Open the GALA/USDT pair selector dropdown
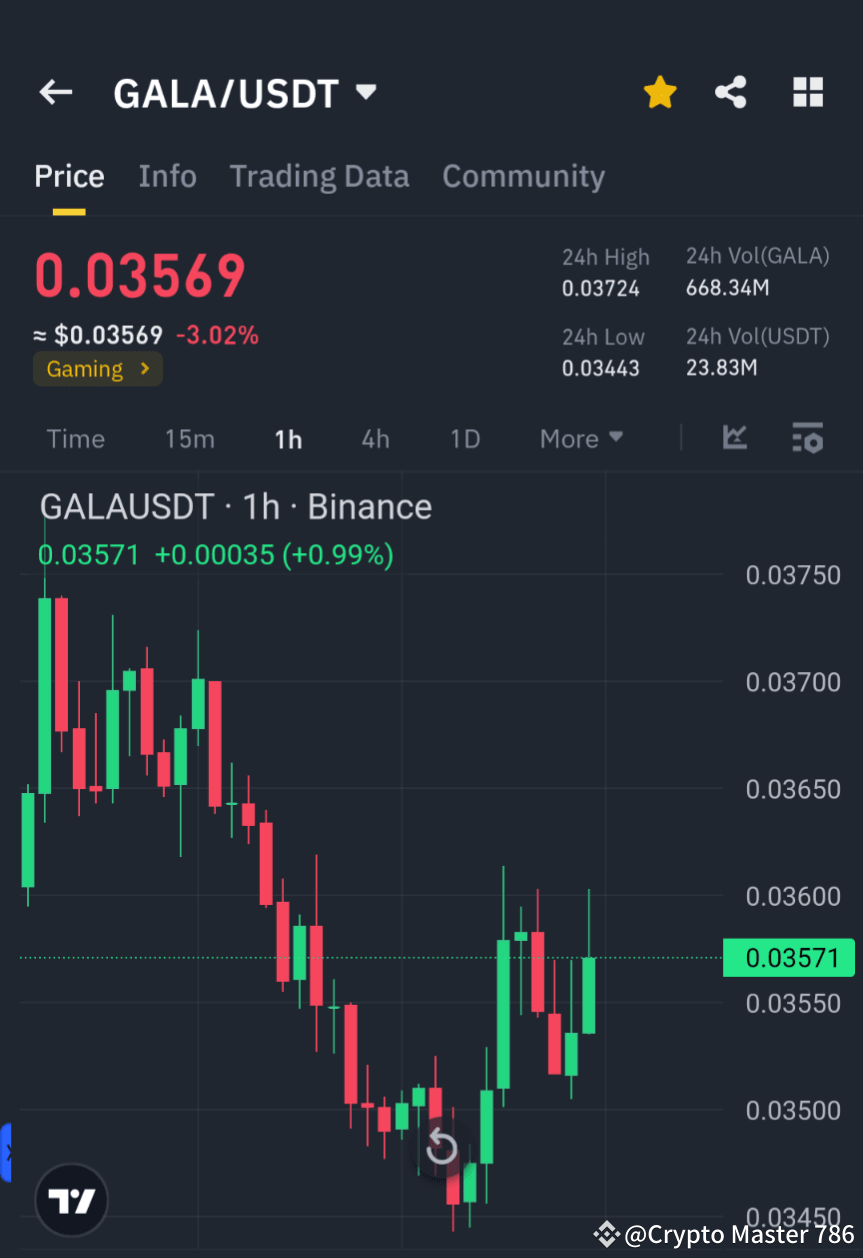This screenshot has height=1258, width=863. (366, 91)
